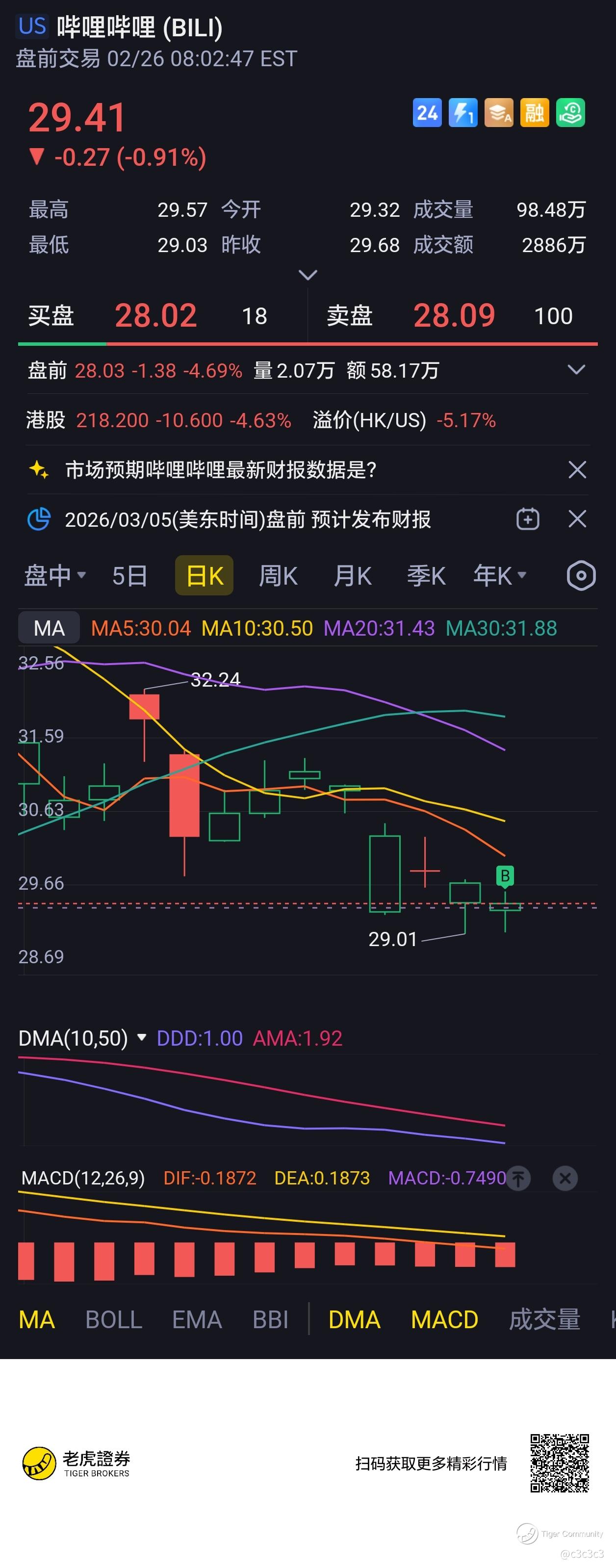Switch to the 5日 chart
Screen dimensions: 616x1568
129,576
